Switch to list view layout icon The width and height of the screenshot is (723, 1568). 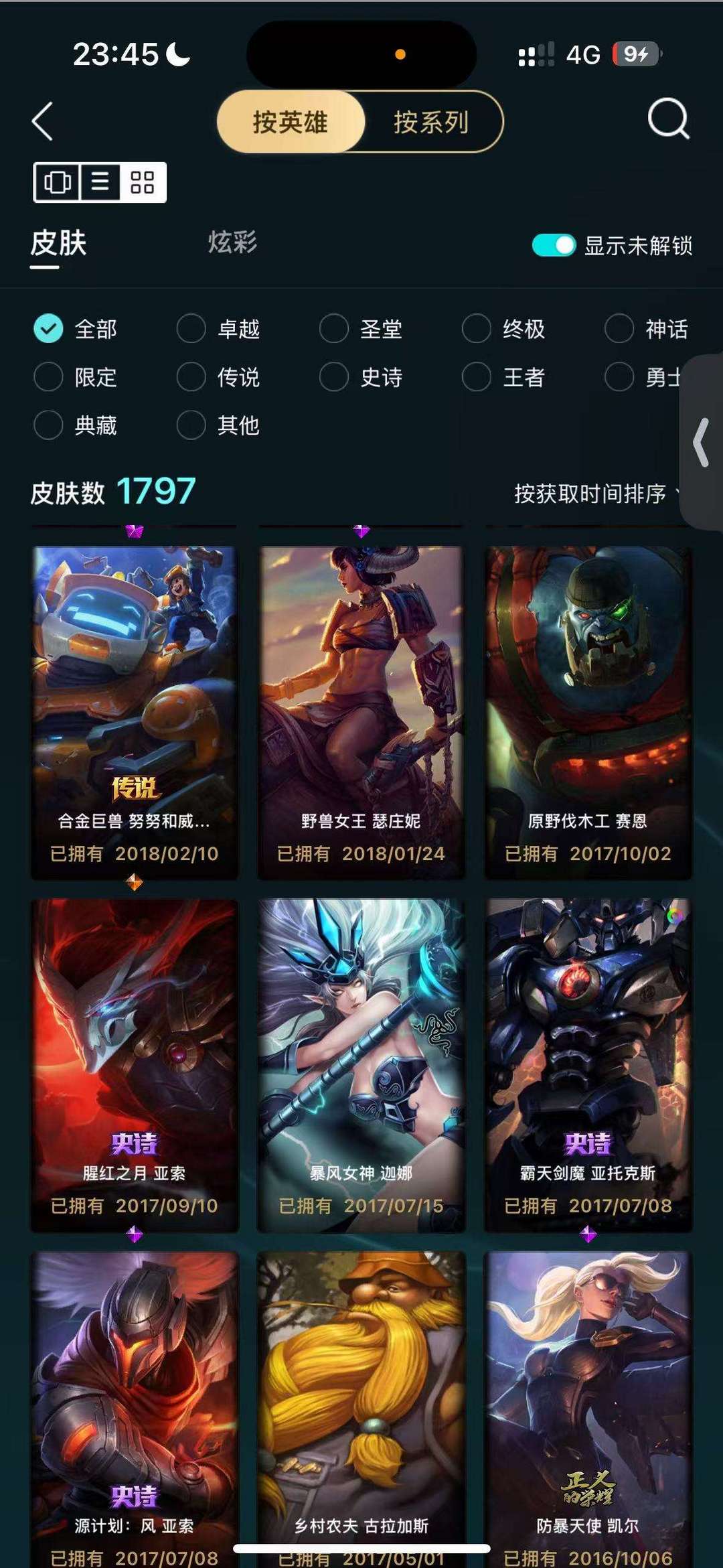tap(100, 182)
